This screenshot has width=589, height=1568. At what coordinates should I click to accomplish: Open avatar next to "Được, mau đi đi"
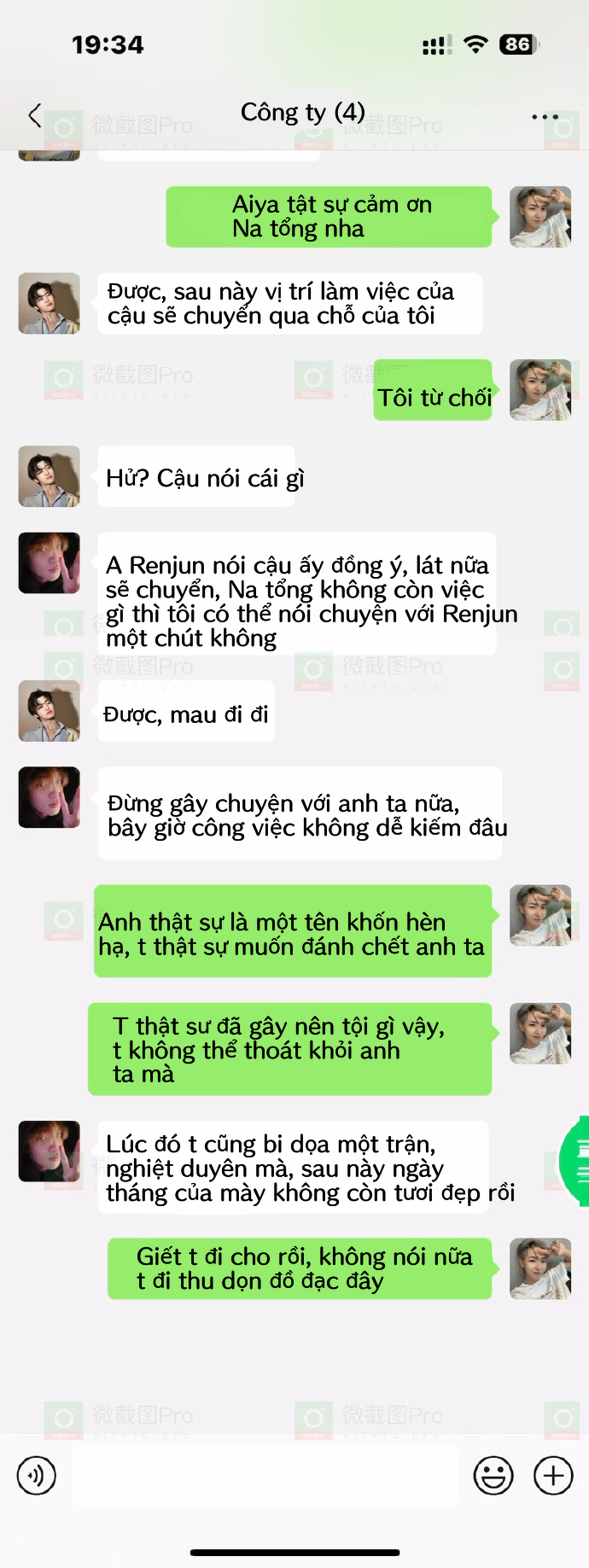pyautogui.click(x=50, y=711)
